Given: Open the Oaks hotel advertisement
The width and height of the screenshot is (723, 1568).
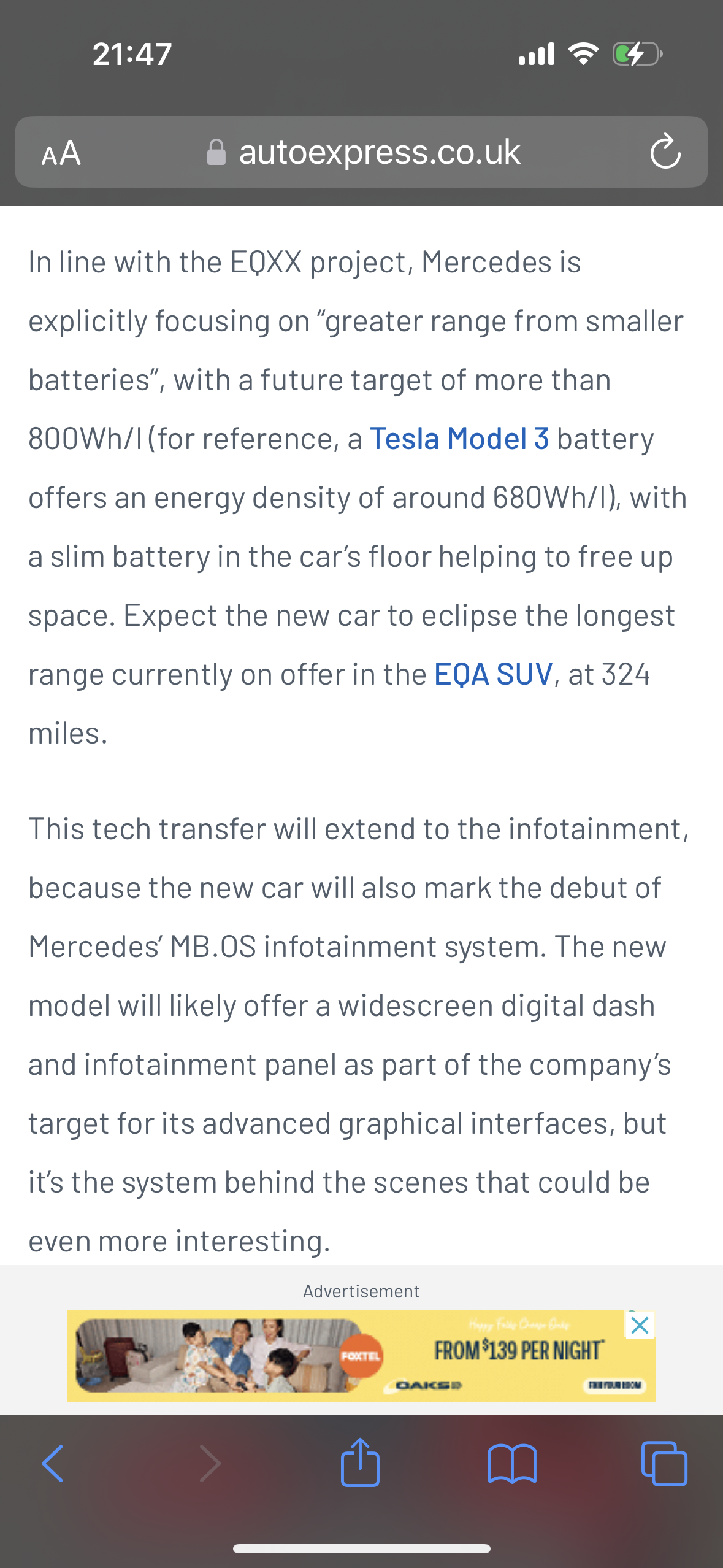Looking at the screenshot, I should pyautogui.click(x=361, y=1356).
